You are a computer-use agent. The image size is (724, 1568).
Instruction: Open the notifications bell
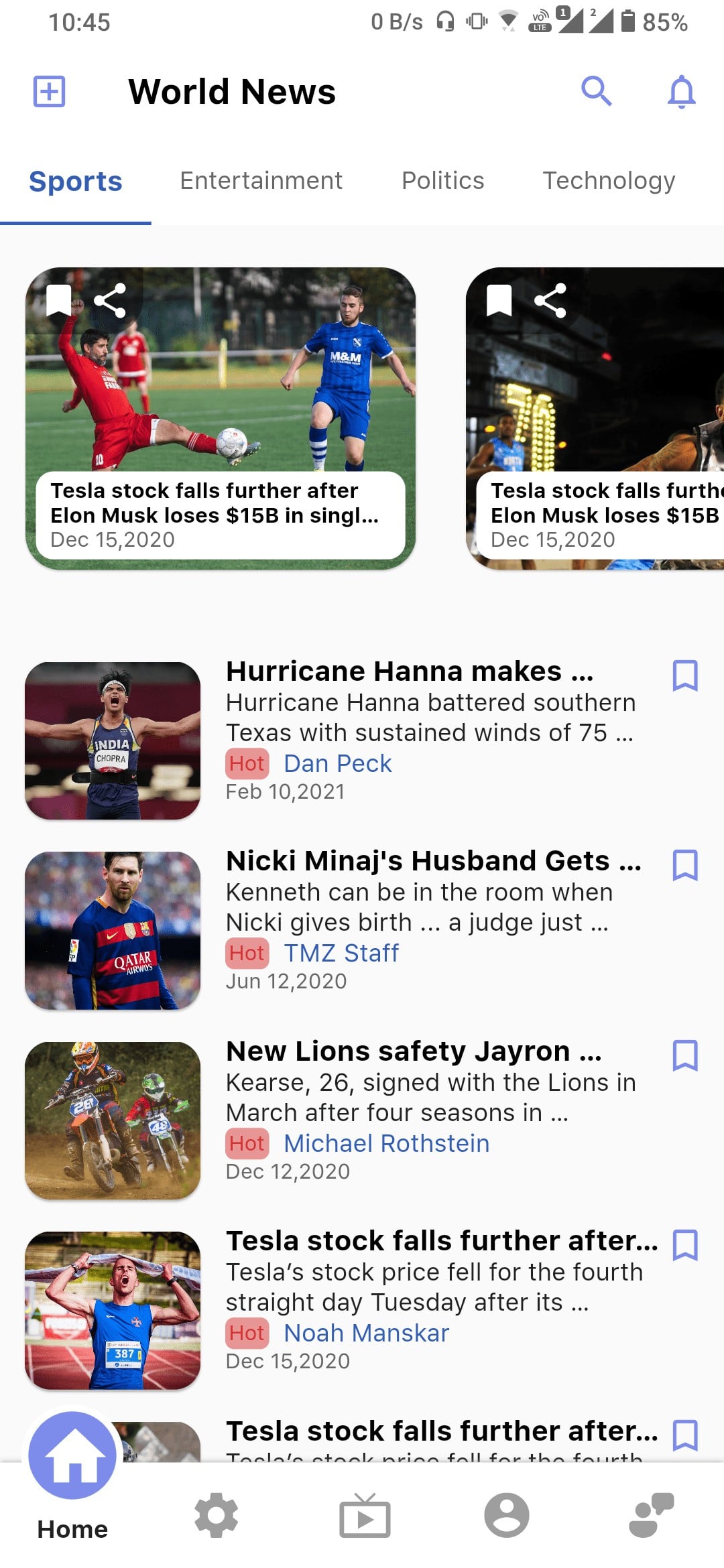coord(681,91)
